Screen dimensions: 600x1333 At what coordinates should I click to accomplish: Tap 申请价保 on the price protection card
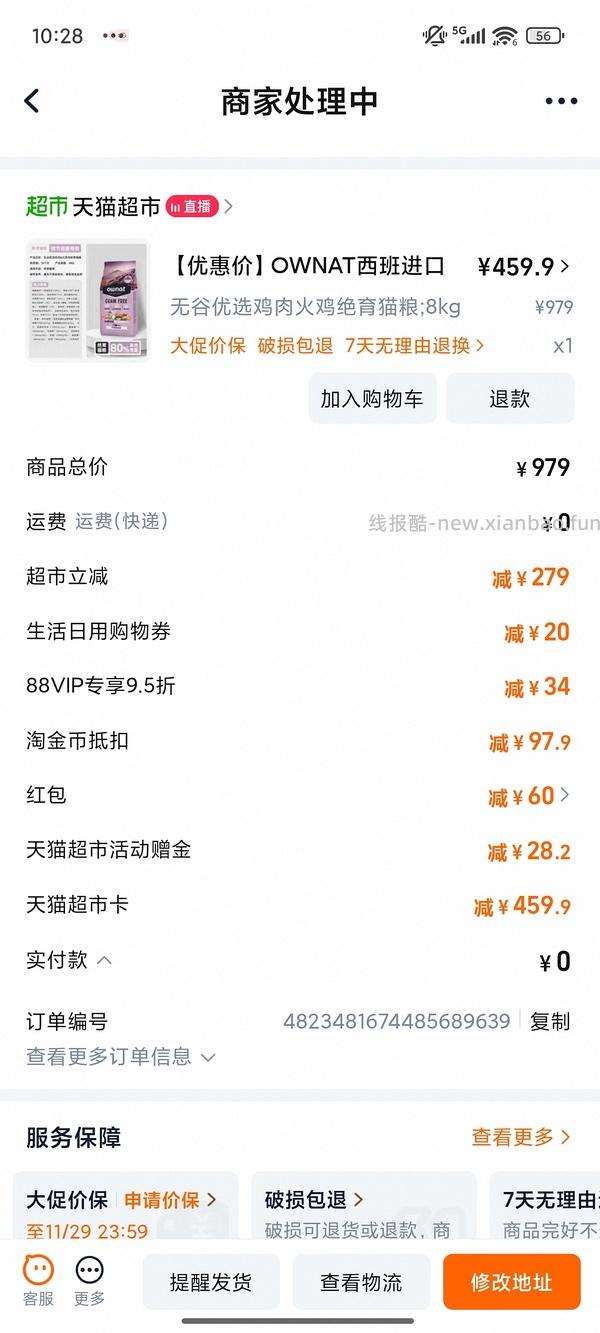pyautogui.click(x=169, y=1200)
